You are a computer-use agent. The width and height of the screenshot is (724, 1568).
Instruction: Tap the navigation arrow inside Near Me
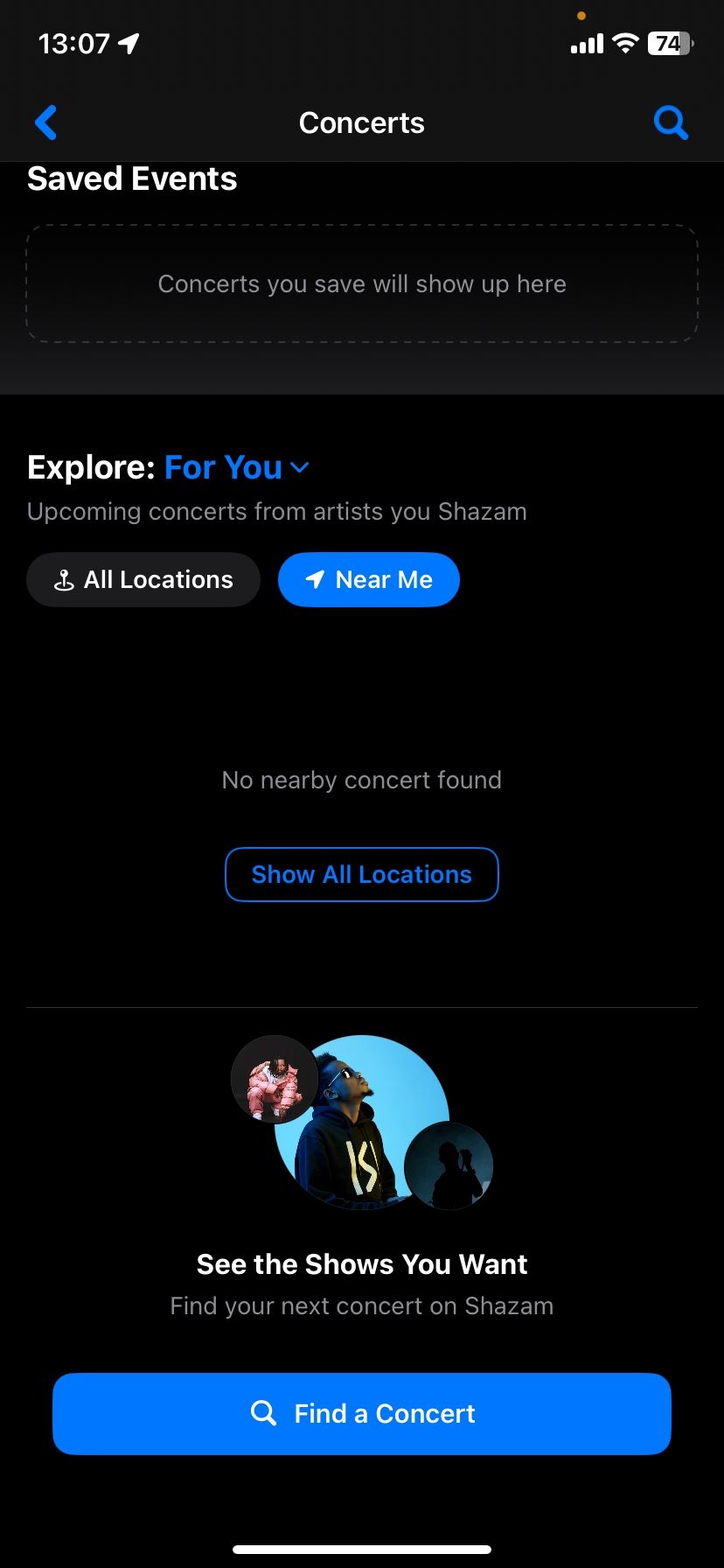pyautogui.click(x=315, y=579)
